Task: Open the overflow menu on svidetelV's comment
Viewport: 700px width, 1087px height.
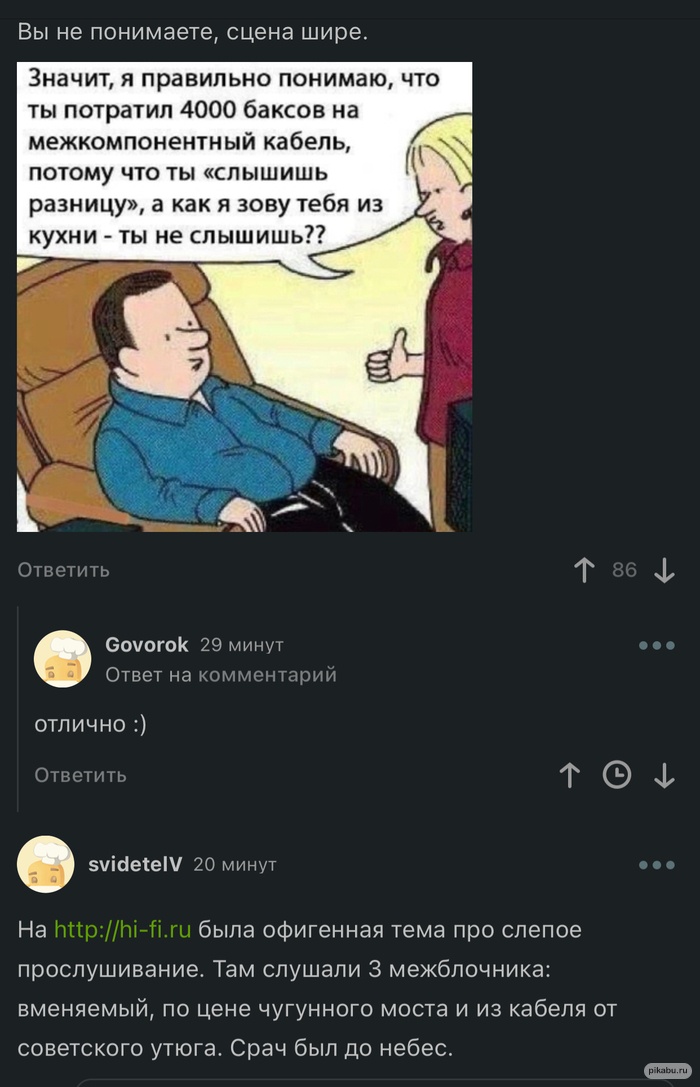Action: (657, 865)
